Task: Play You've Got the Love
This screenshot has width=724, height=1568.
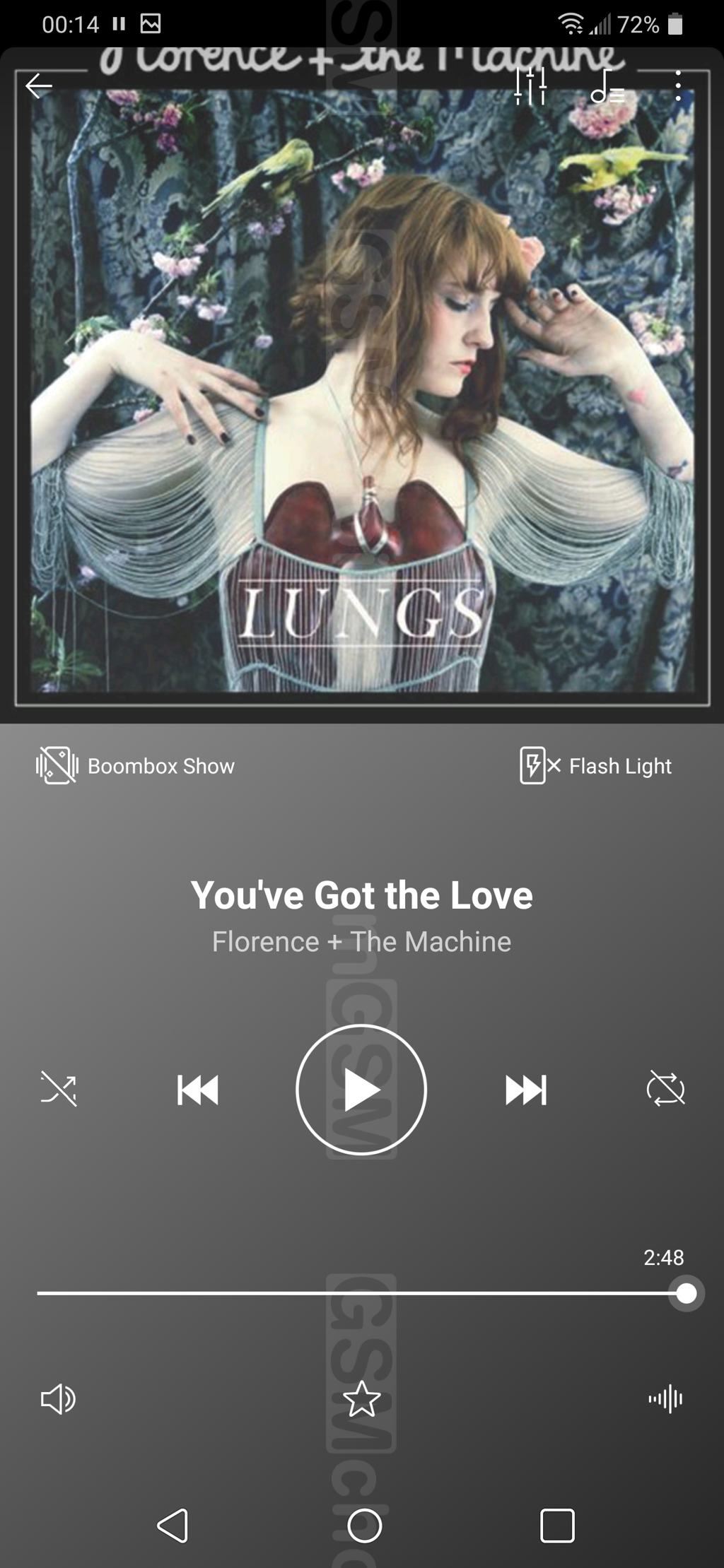Action: pyautogui.click(x=361, y=1089)
